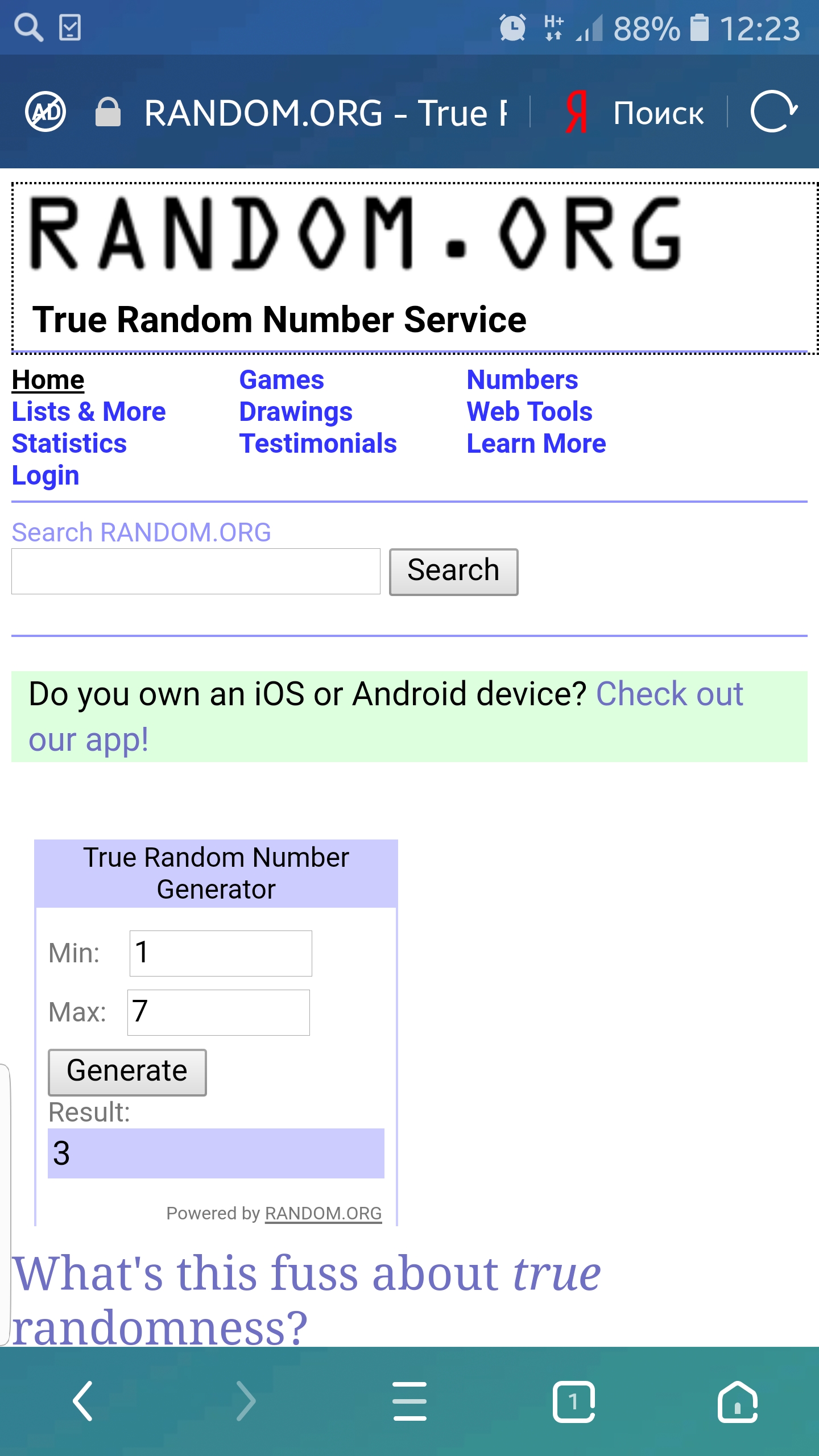Follow the 'Check out our app!' link
Image resolution: width=819 pixels, height=1456 pixels.
669,694
